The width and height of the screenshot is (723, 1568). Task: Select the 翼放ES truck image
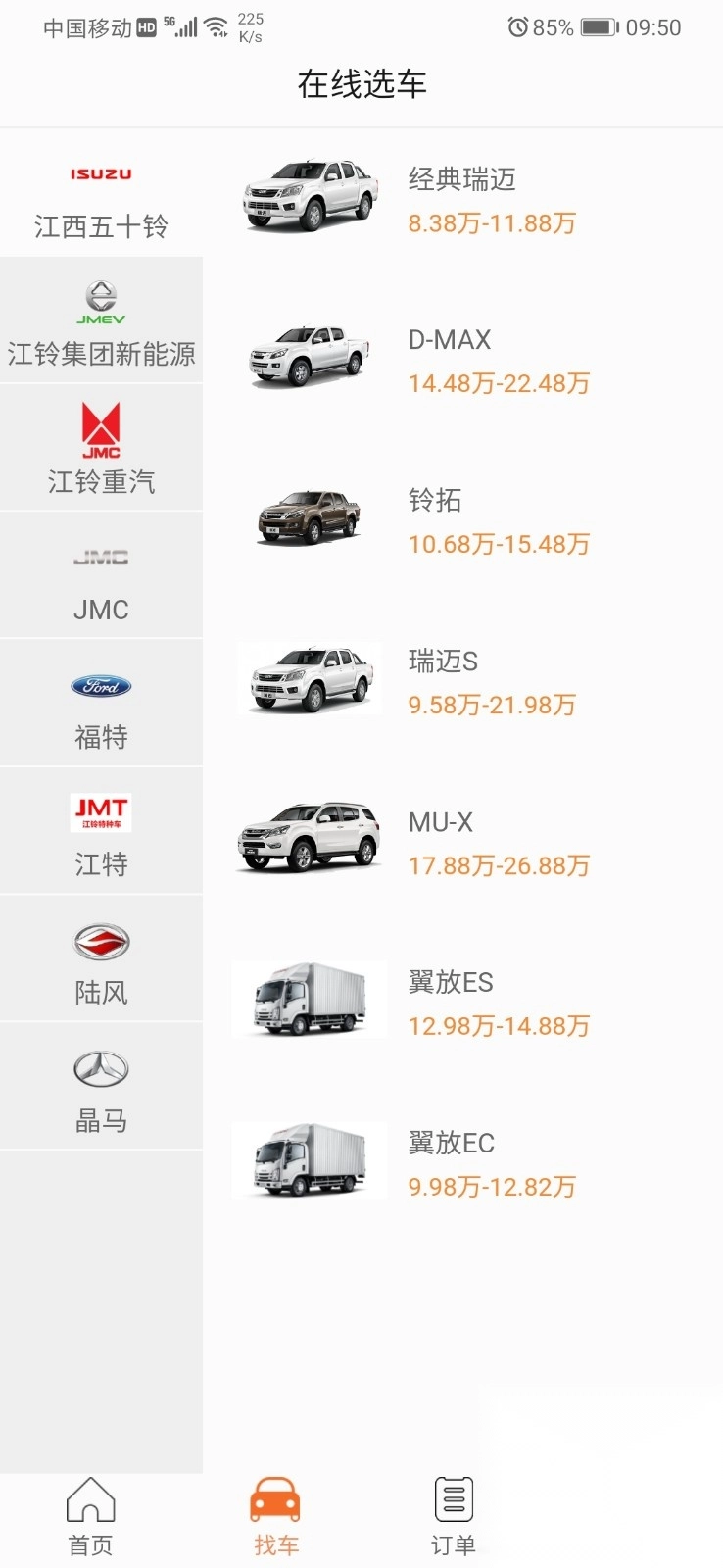click(309, 1000)
